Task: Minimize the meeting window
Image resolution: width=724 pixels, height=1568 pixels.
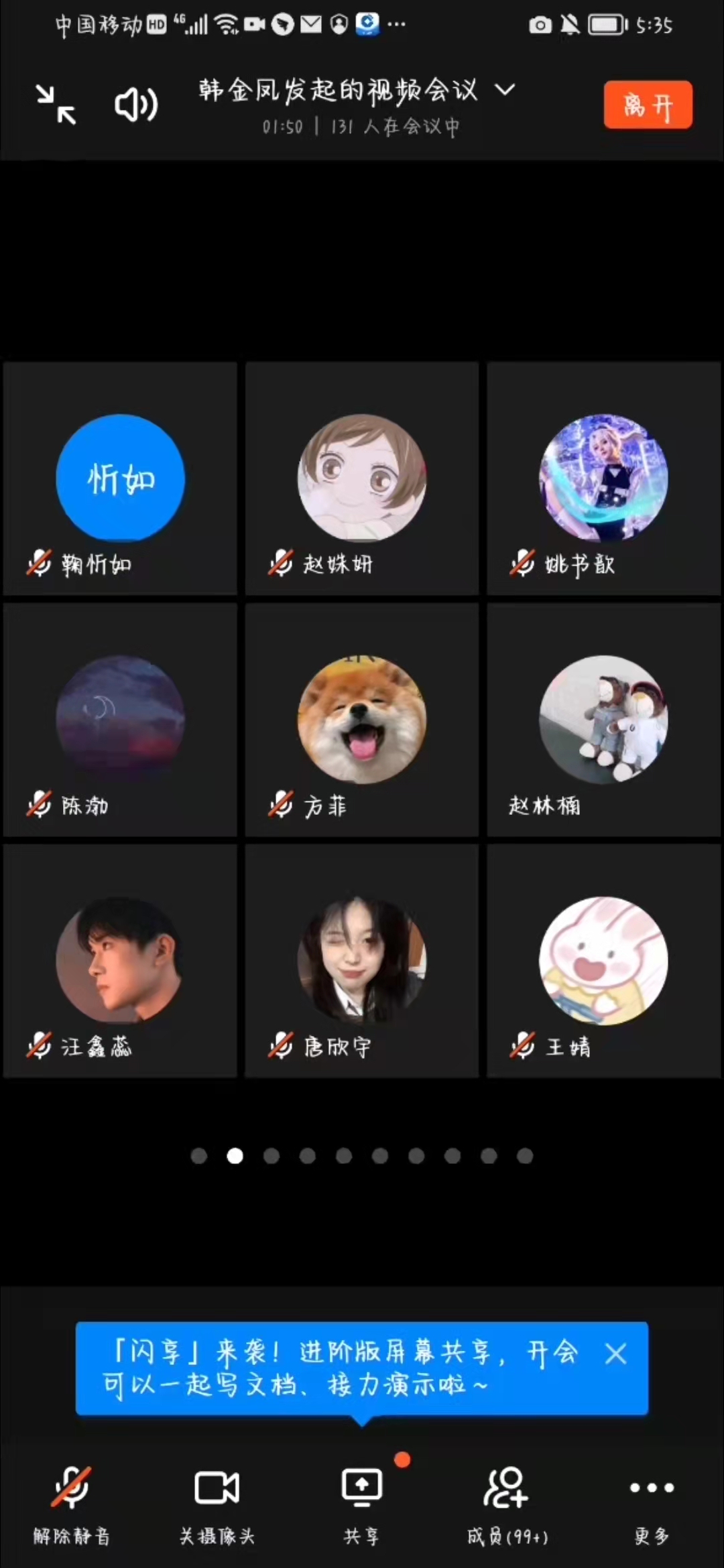Action: tap(56, 105)
